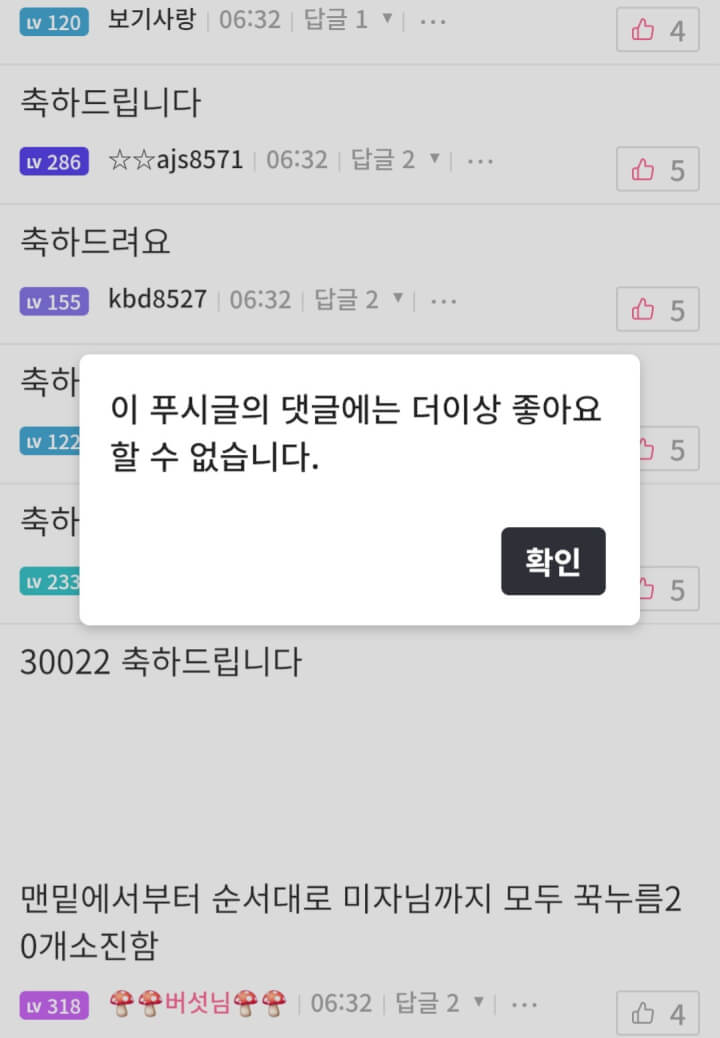This screenshot has height=1038, width=720.
Task: Like 보기사랑's comment
Action: [657, 30]
